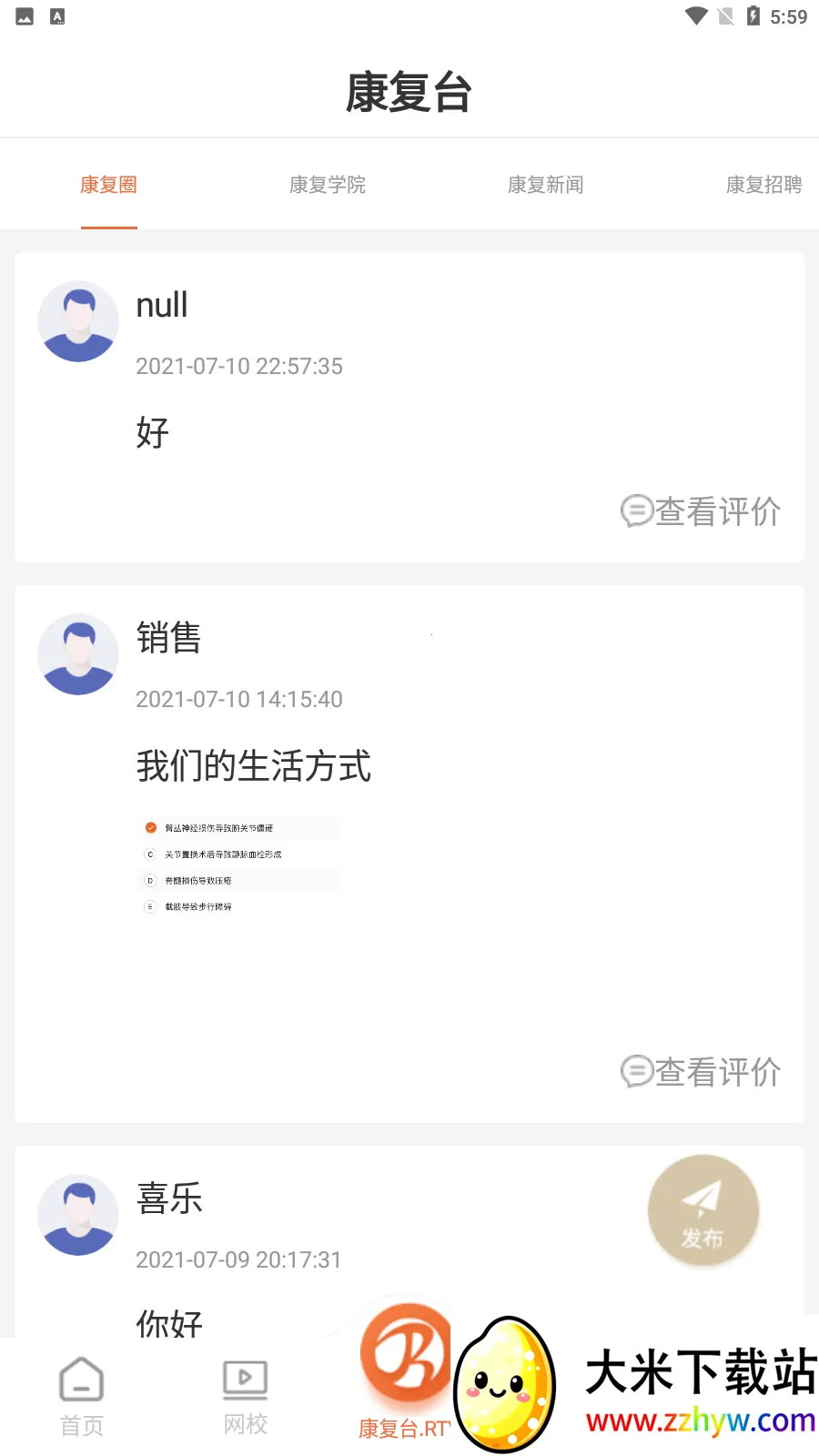This screenshot has width=819, height=1456.
Task: Select the 康复新闻 tab
Action: 545,185
